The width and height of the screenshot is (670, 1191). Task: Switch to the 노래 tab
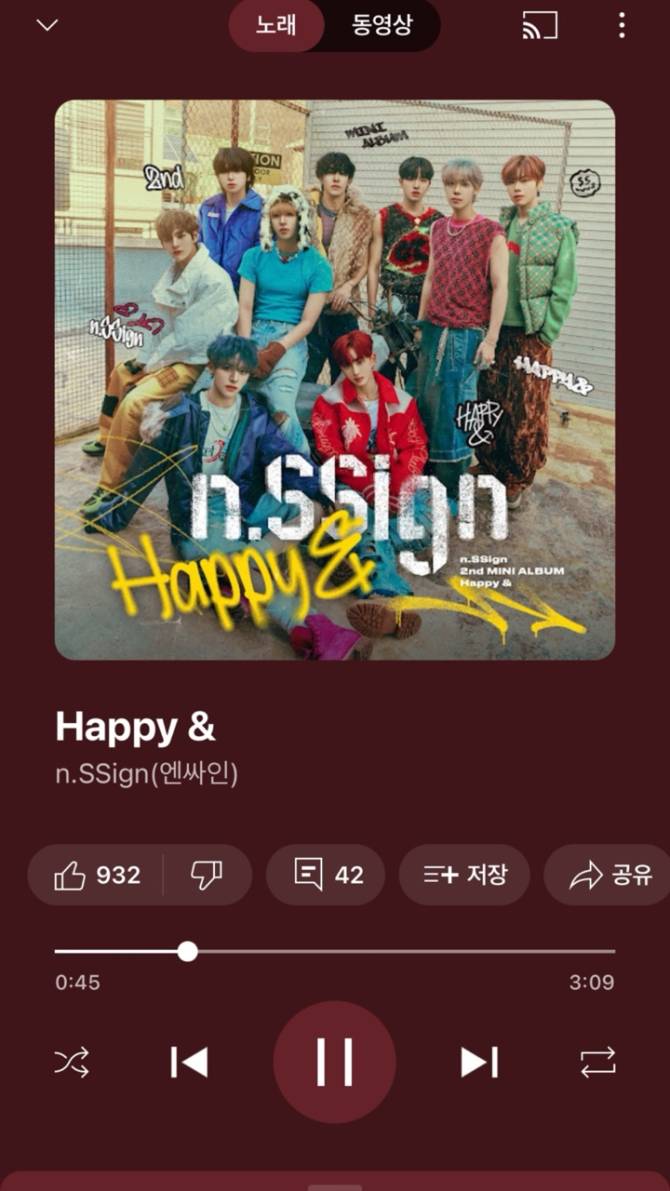[276, 25]
